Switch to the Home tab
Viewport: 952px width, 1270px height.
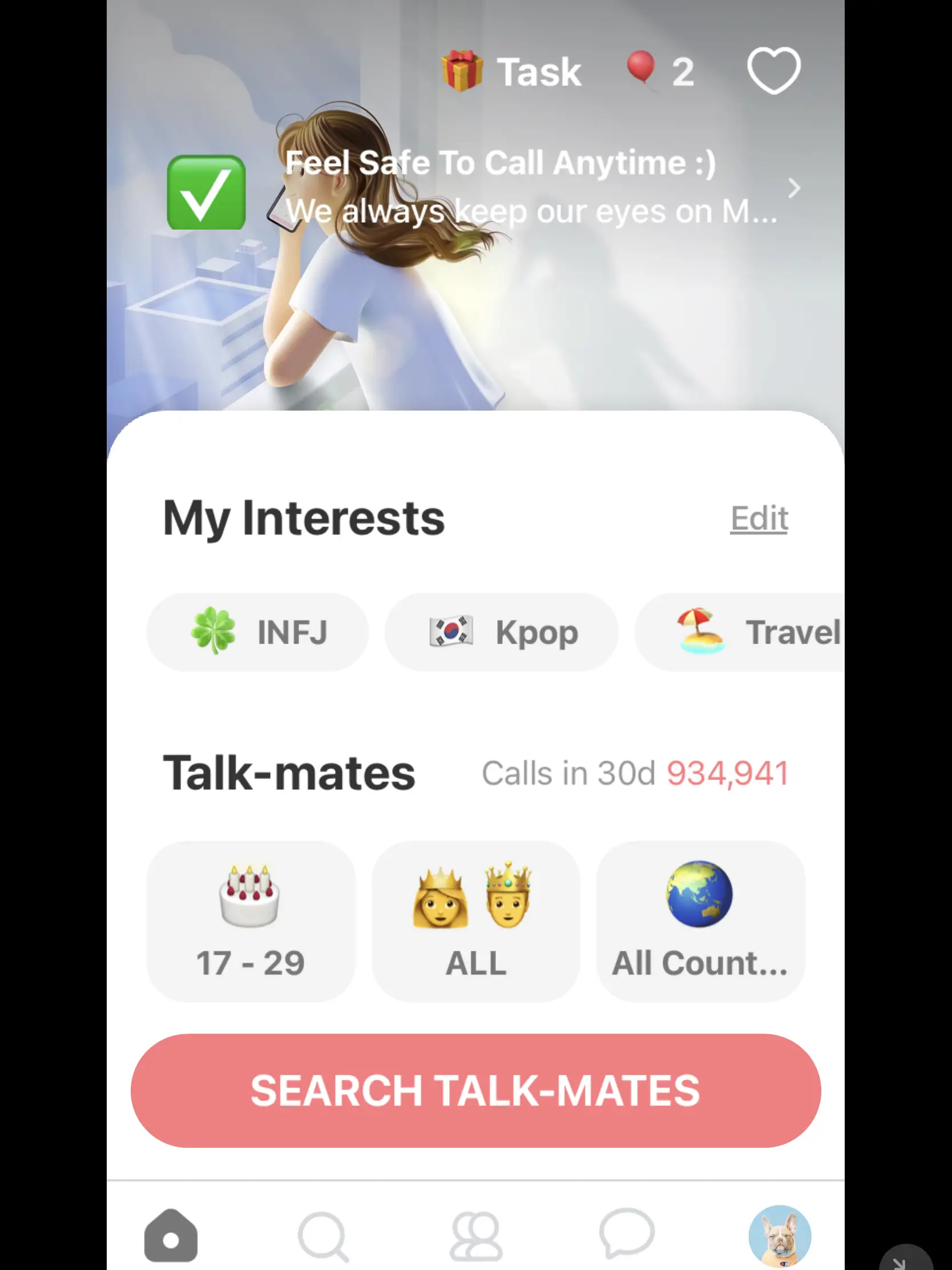tap(171, 1236)
